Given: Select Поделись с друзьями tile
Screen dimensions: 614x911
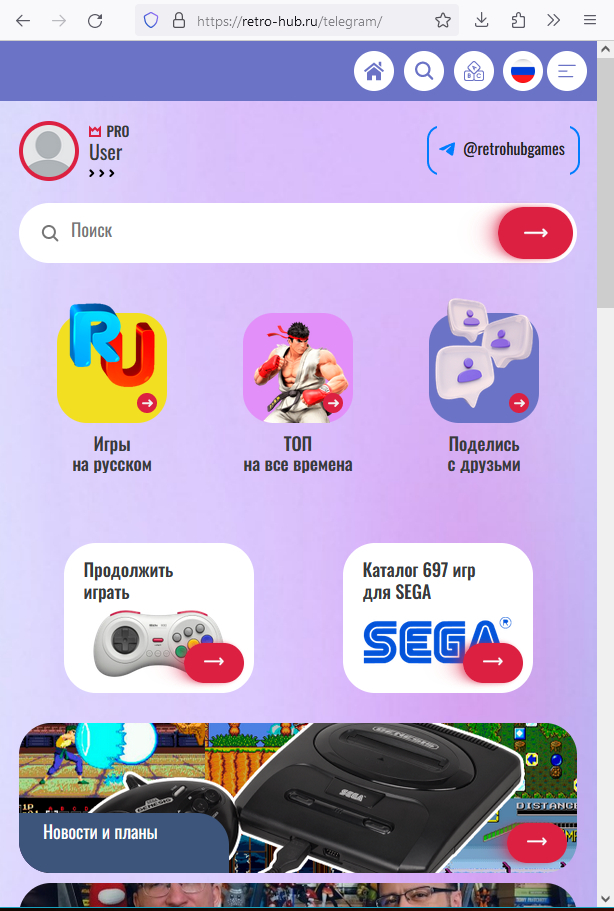Looking at the screenshot, I should 484,390.
